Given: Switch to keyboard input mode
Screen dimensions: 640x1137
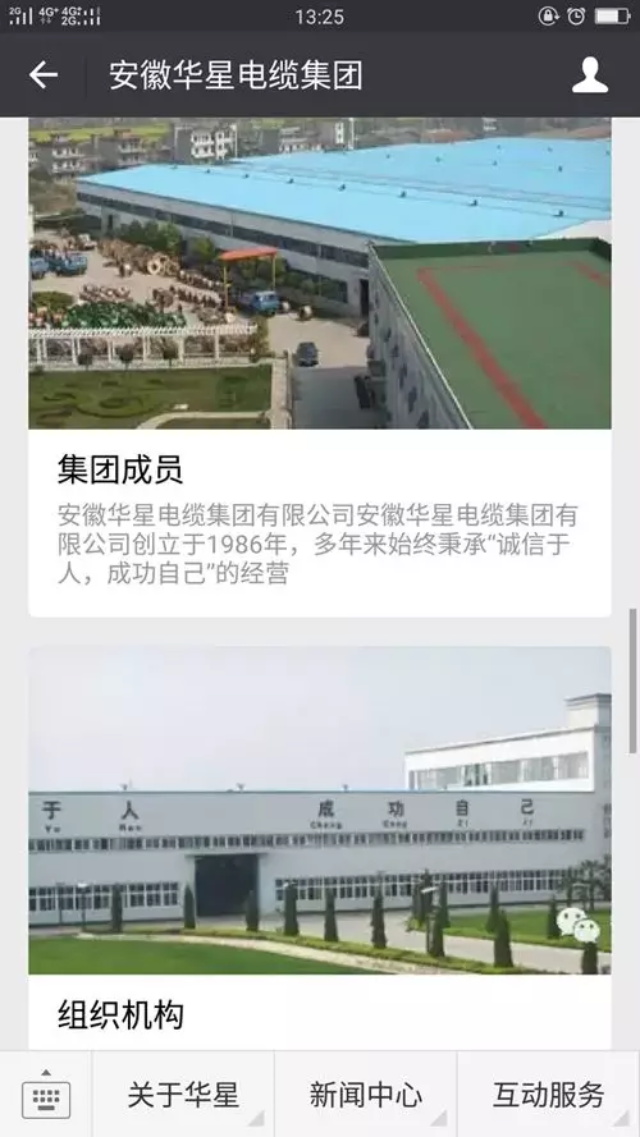Looking at the screenshot, I should [46, 1095].
